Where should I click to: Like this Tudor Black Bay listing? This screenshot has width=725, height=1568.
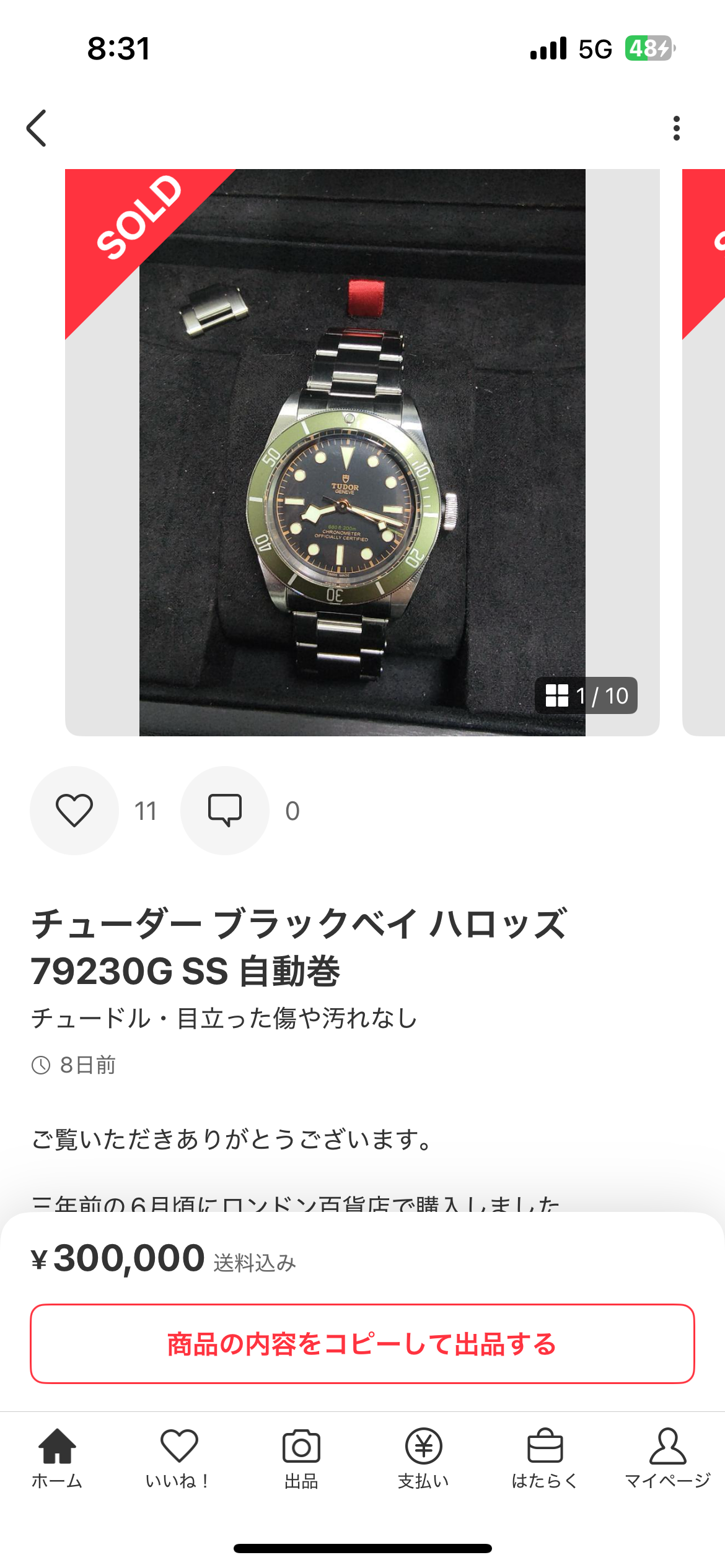[74, 811]
